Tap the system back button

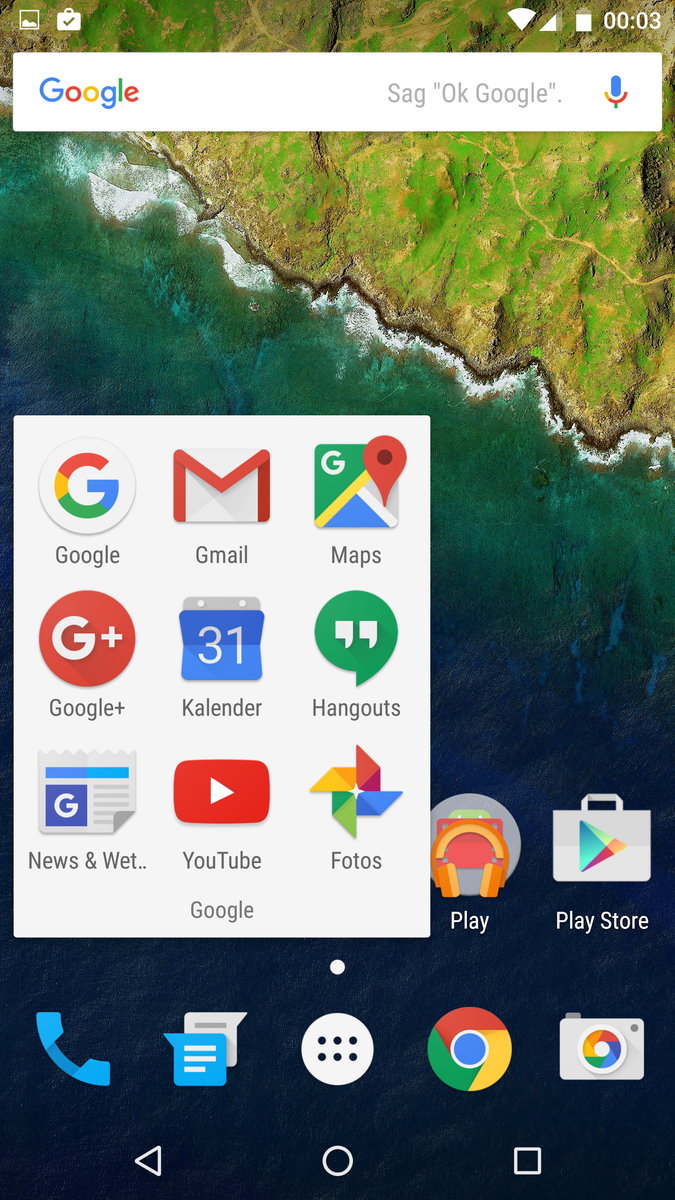tap(148, 1160)
